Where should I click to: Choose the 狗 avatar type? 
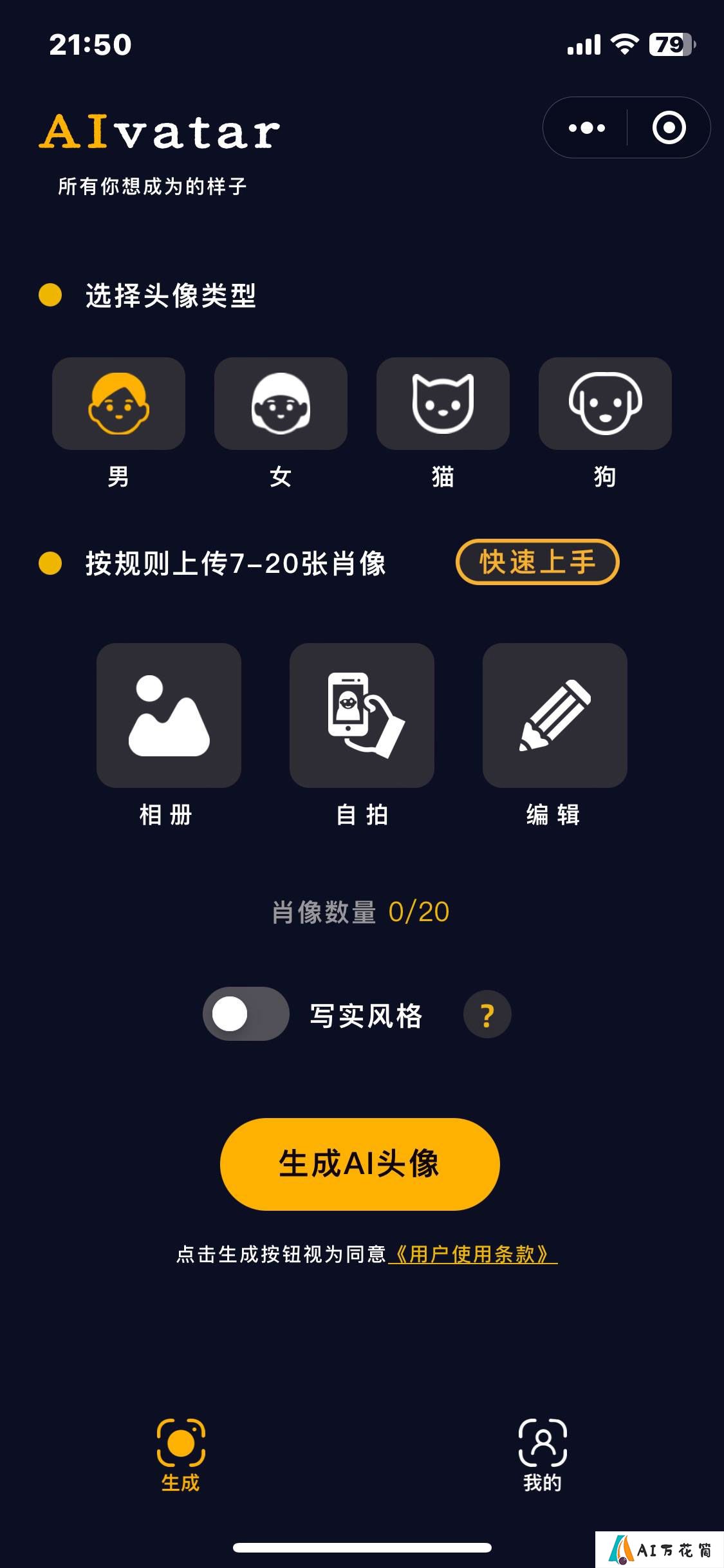coord(605,404)
